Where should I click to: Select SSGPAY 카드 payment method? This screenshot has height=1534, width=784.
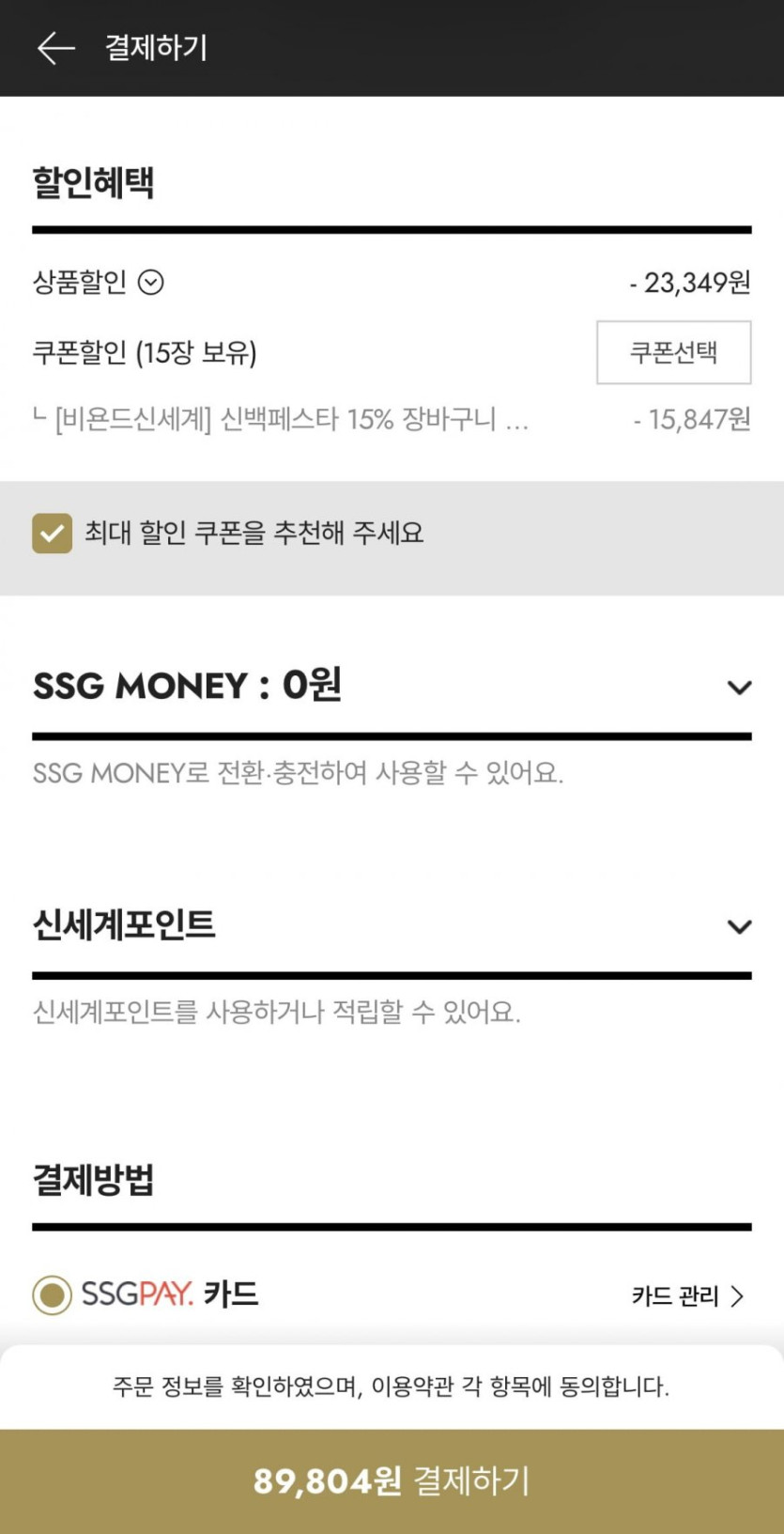pos(53,1294)
